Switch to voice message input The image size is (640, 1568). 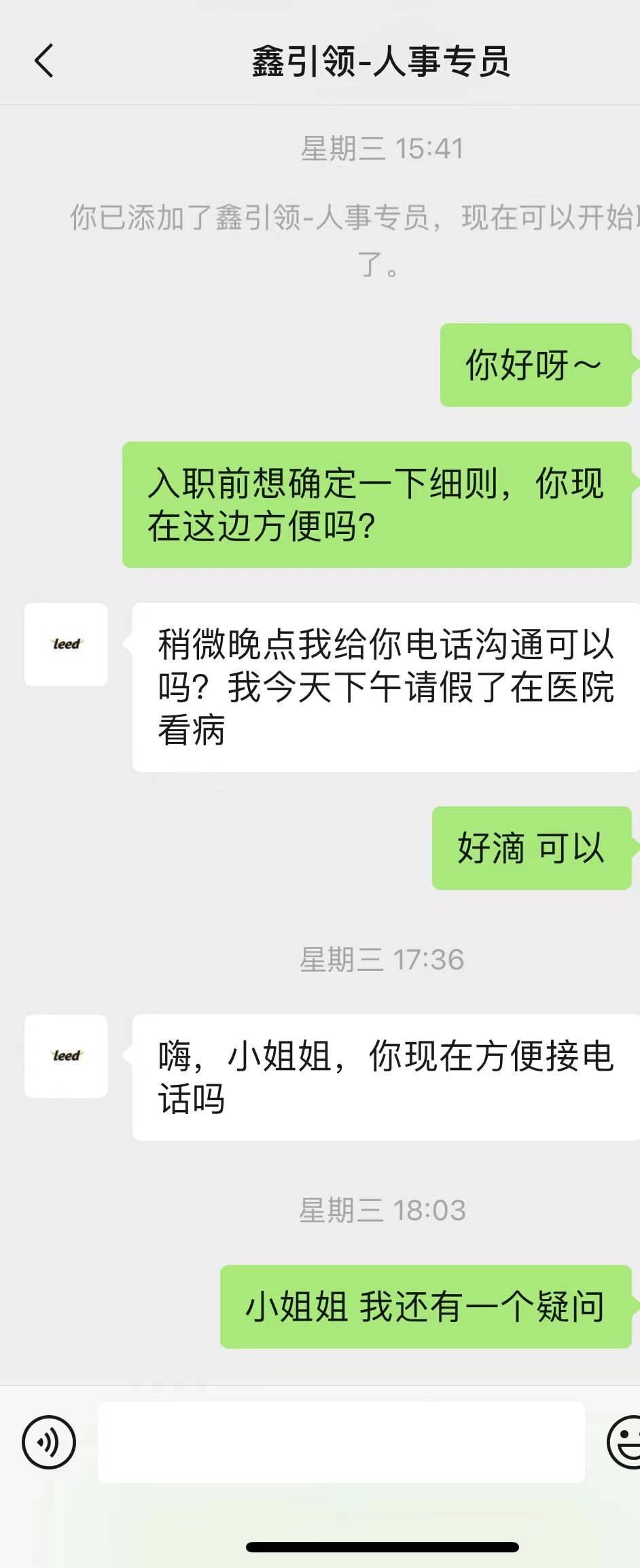pyautogui.click(x=49, y=1442)
